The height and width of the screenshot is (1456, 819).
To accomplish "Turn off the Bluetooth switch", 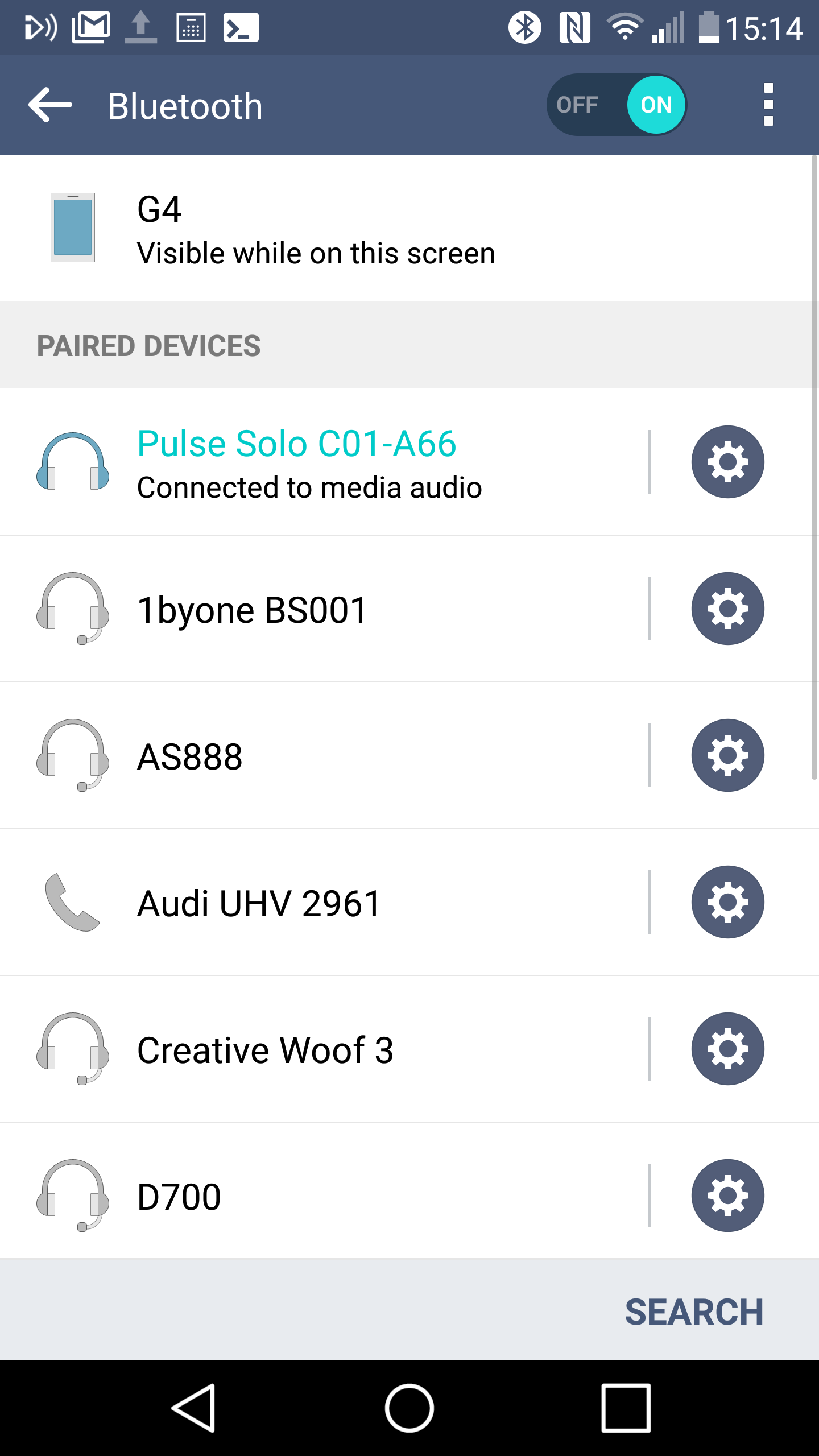I will (617, 105).
